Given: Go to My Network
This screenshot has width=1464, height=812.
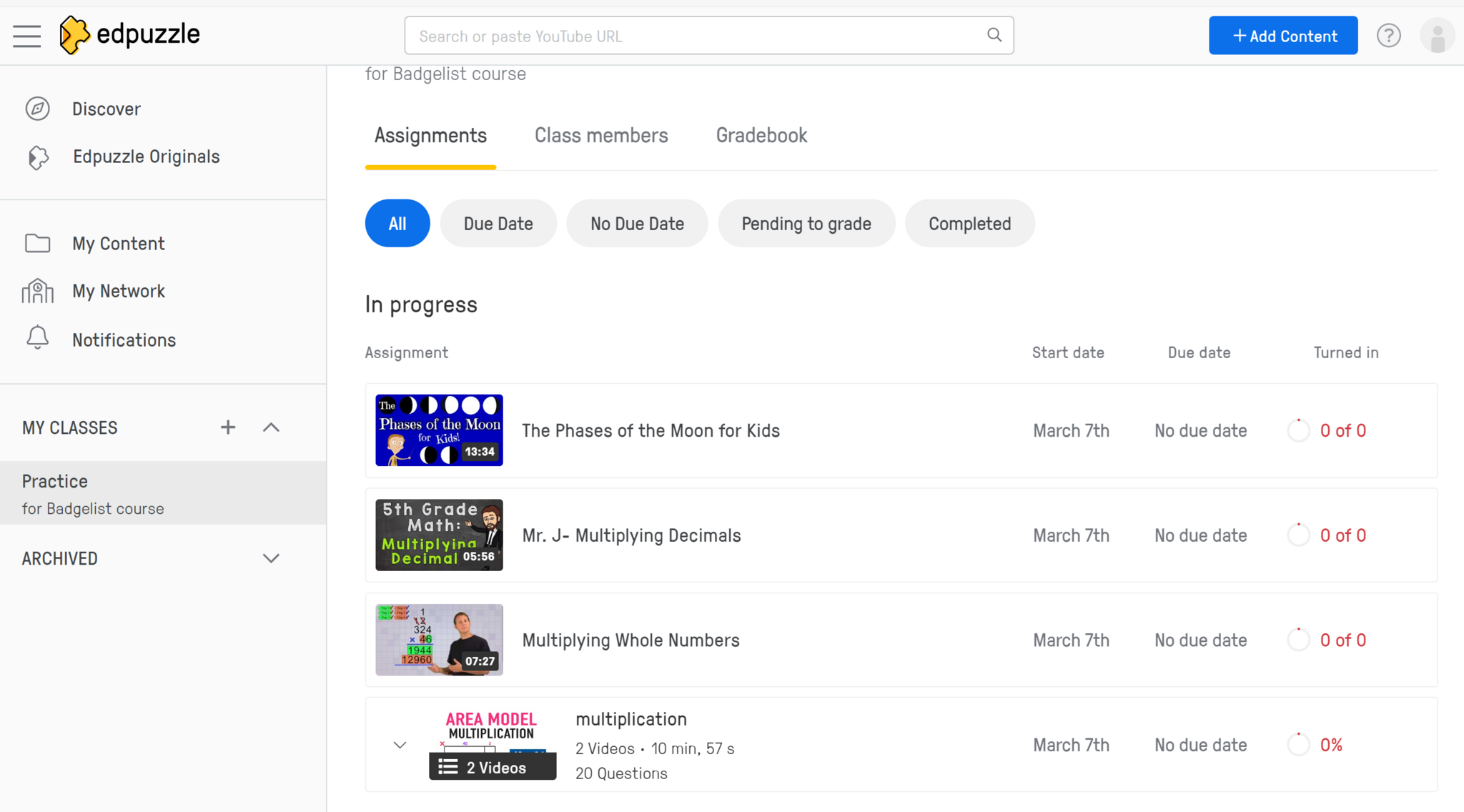Looking at the screenshot, I should point(118,292).
